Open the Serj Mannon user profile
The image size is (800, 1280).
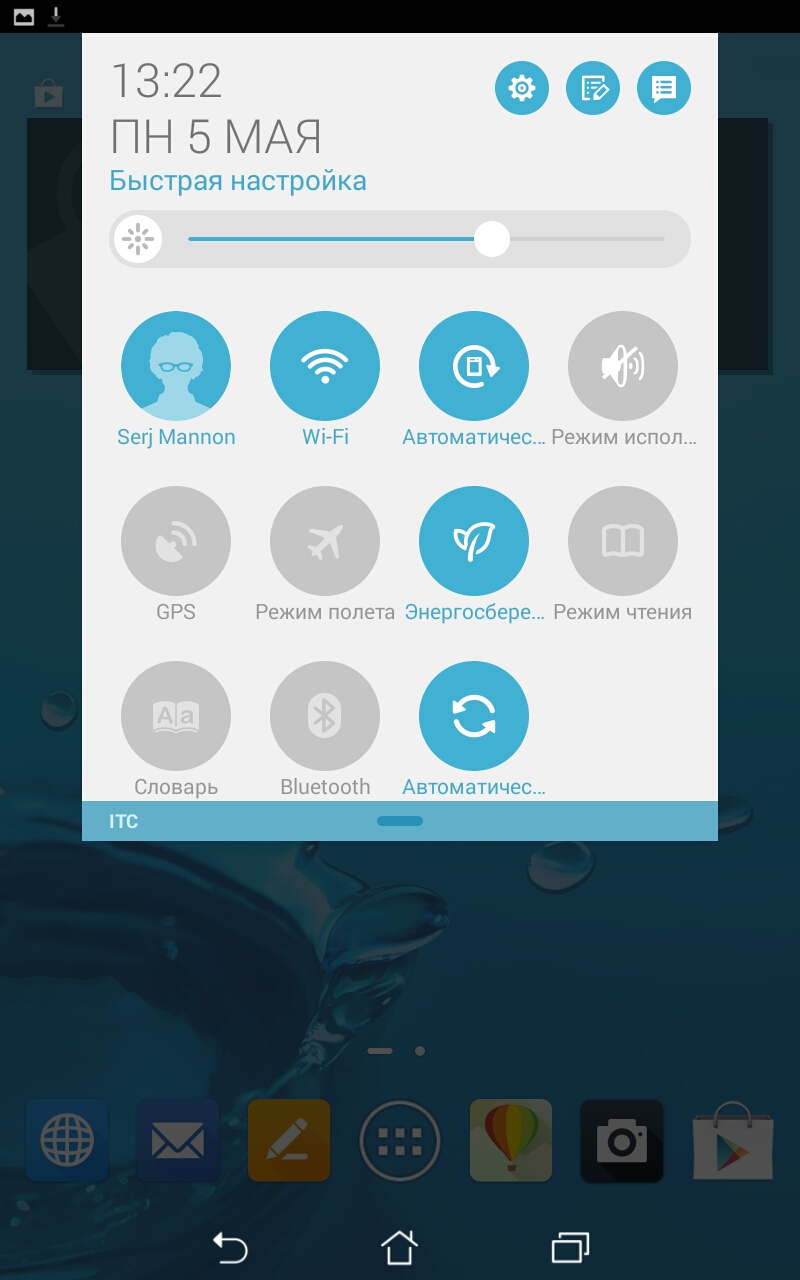[176, 365]
